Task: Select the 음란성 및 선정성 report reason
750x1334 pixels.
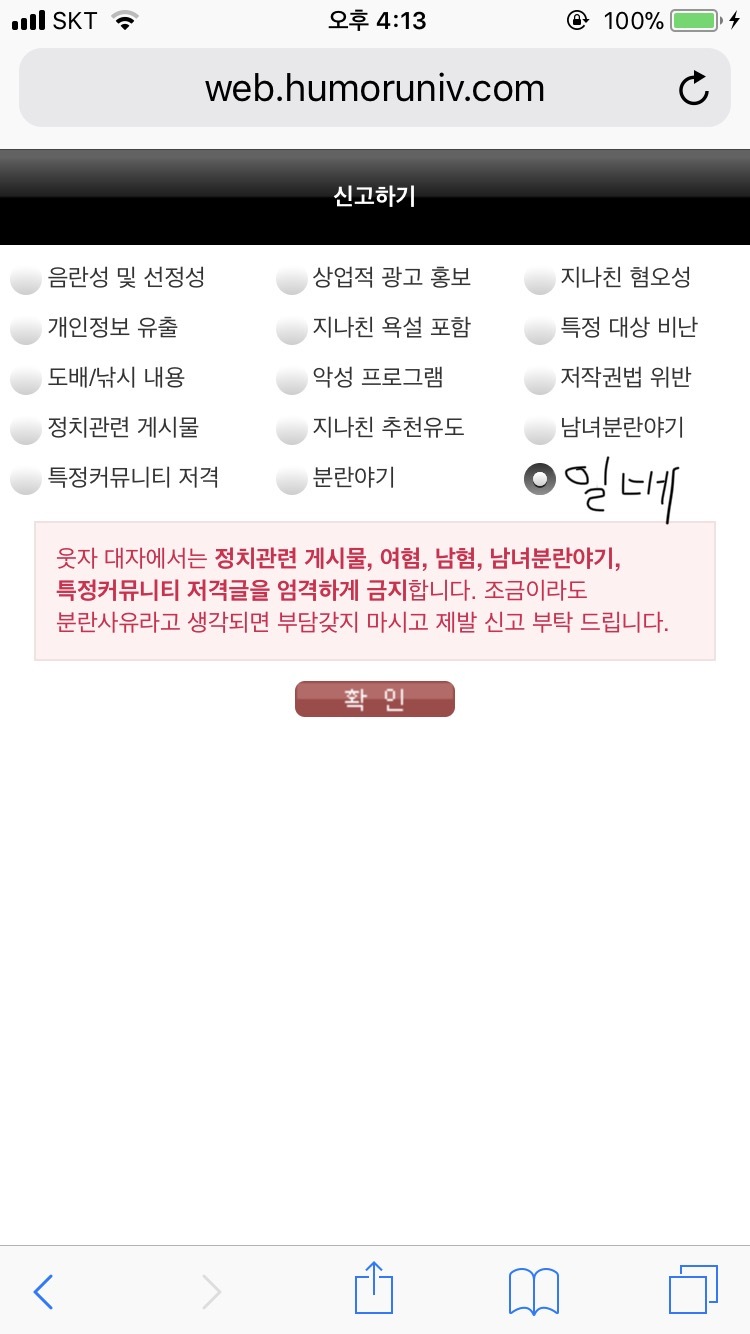Action: pyautogui.click(x=26, y=279)
